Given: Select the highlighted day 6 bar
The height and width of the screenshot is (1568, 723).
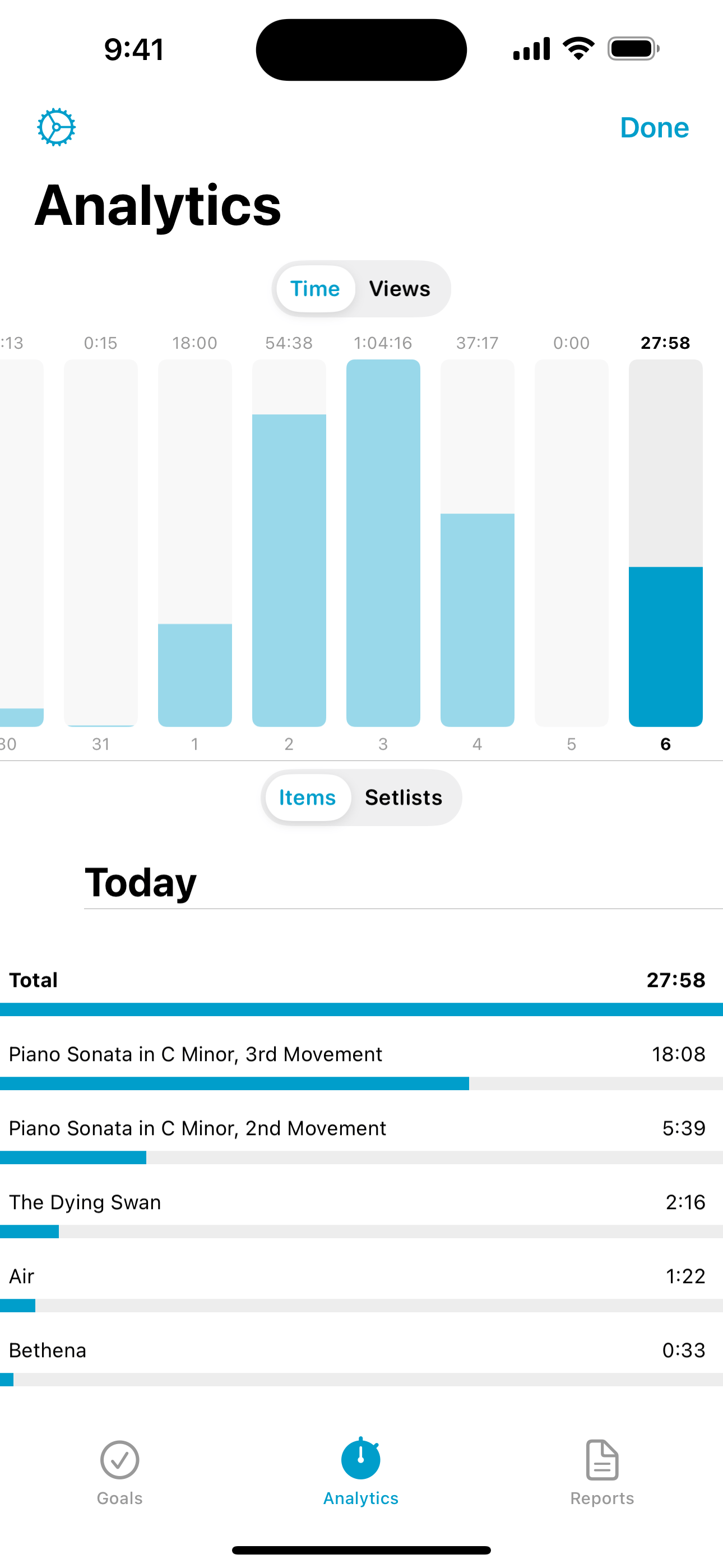Looking at the screenshot, I should click(x=666, y=543).
